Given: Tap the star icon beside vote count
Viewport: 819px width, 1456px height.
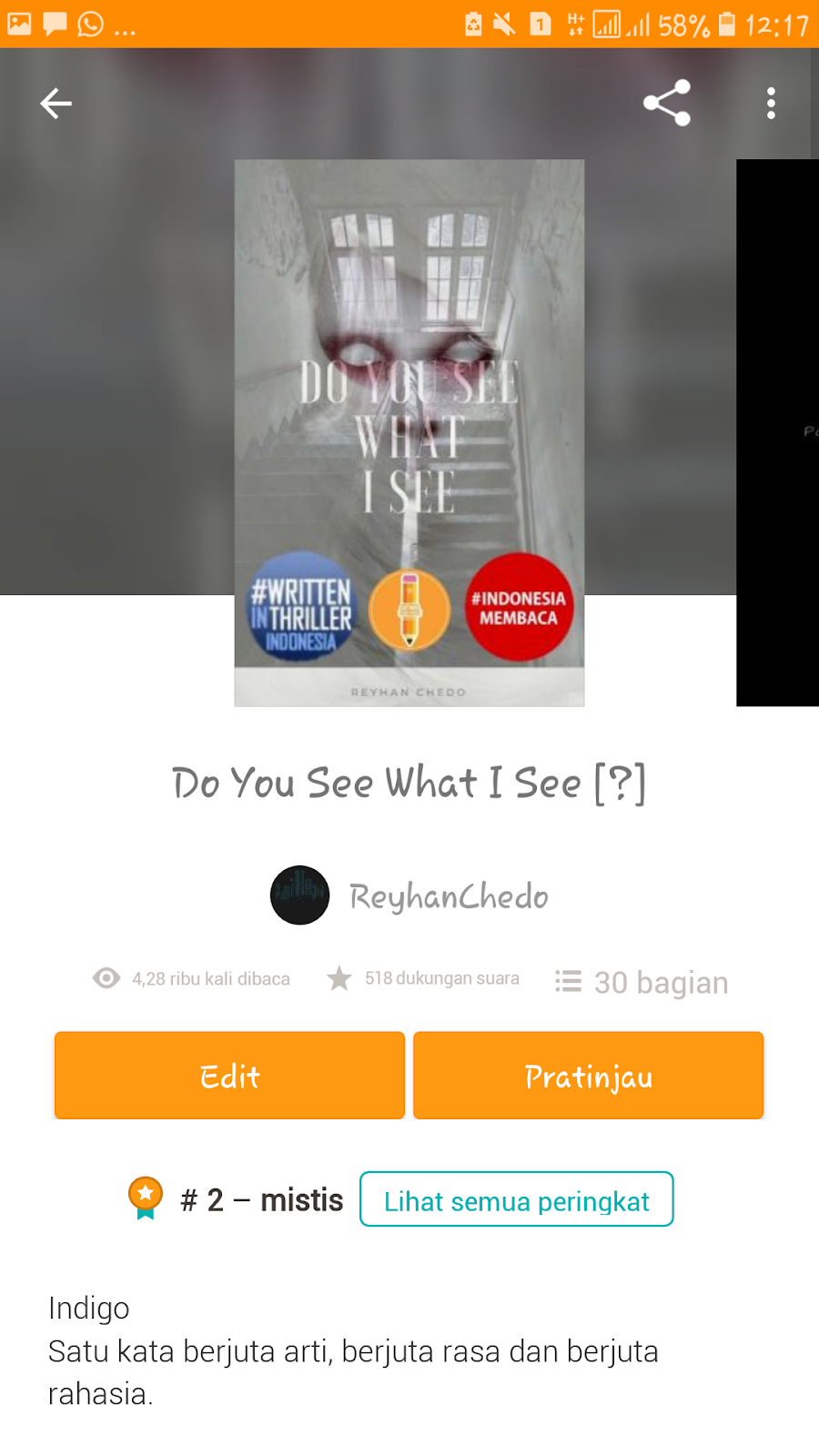Looking at the screenshot, I should coord(339,978).
